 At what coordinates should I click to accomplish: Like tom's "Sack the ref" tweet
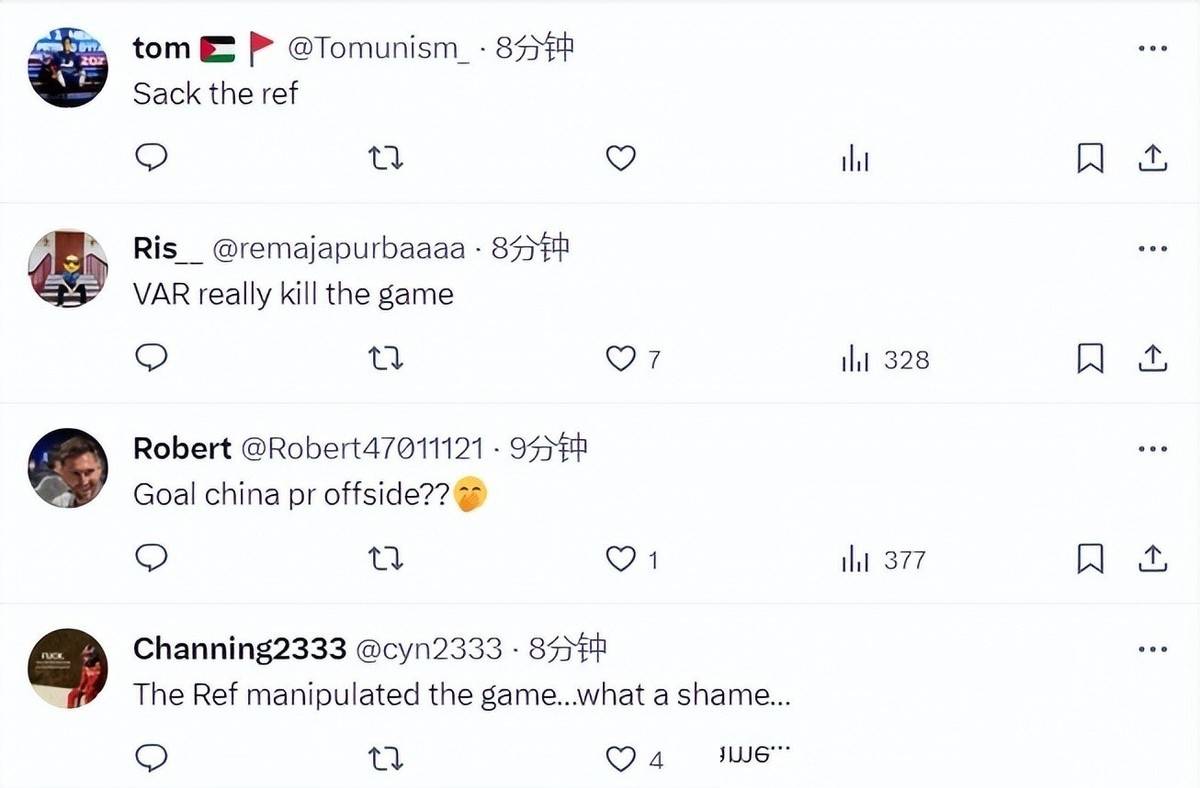(621, 158)
